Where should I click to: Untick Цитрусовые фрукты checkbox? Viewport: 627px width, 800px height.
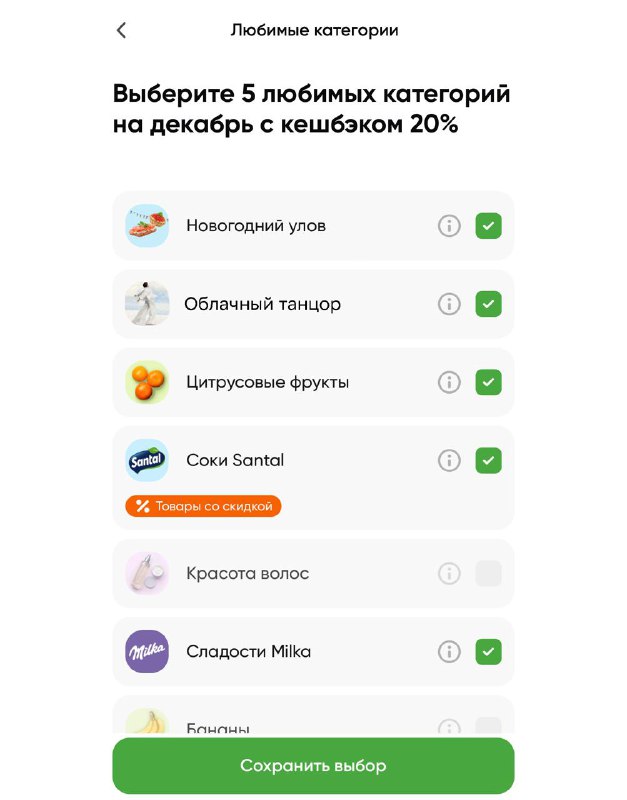pos(488,382)
